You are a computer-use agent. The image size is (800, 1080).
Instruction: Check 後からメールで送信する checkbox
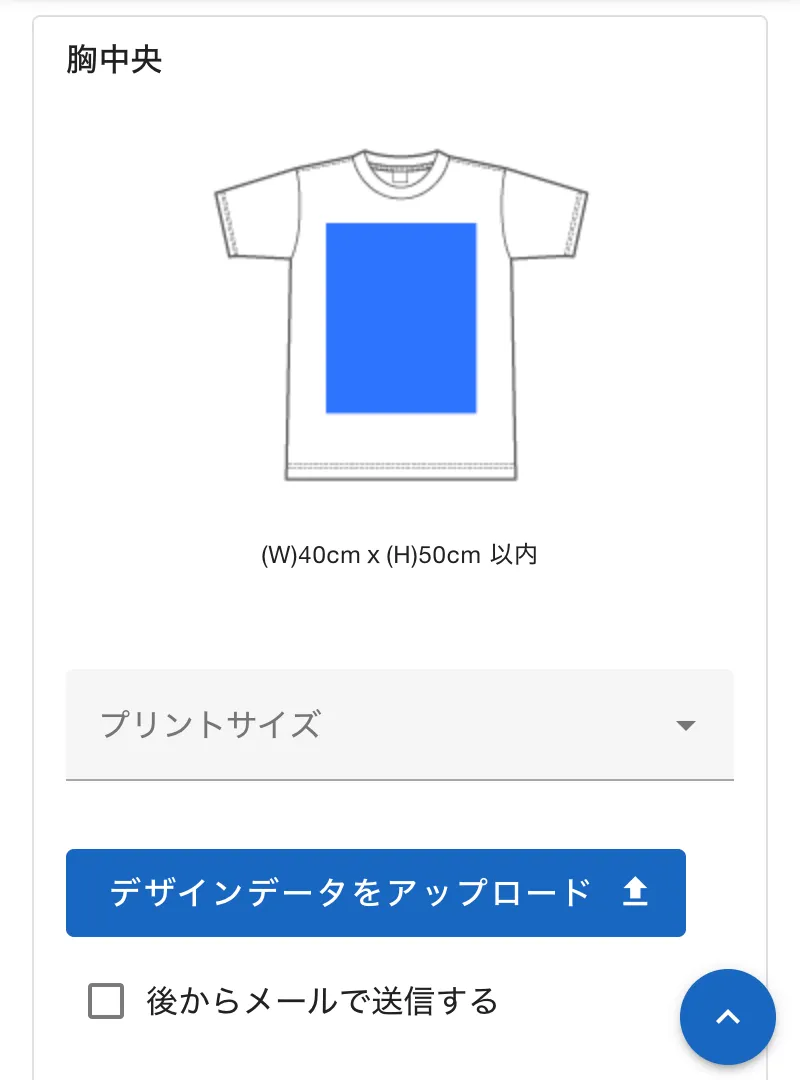[106, 1001]
